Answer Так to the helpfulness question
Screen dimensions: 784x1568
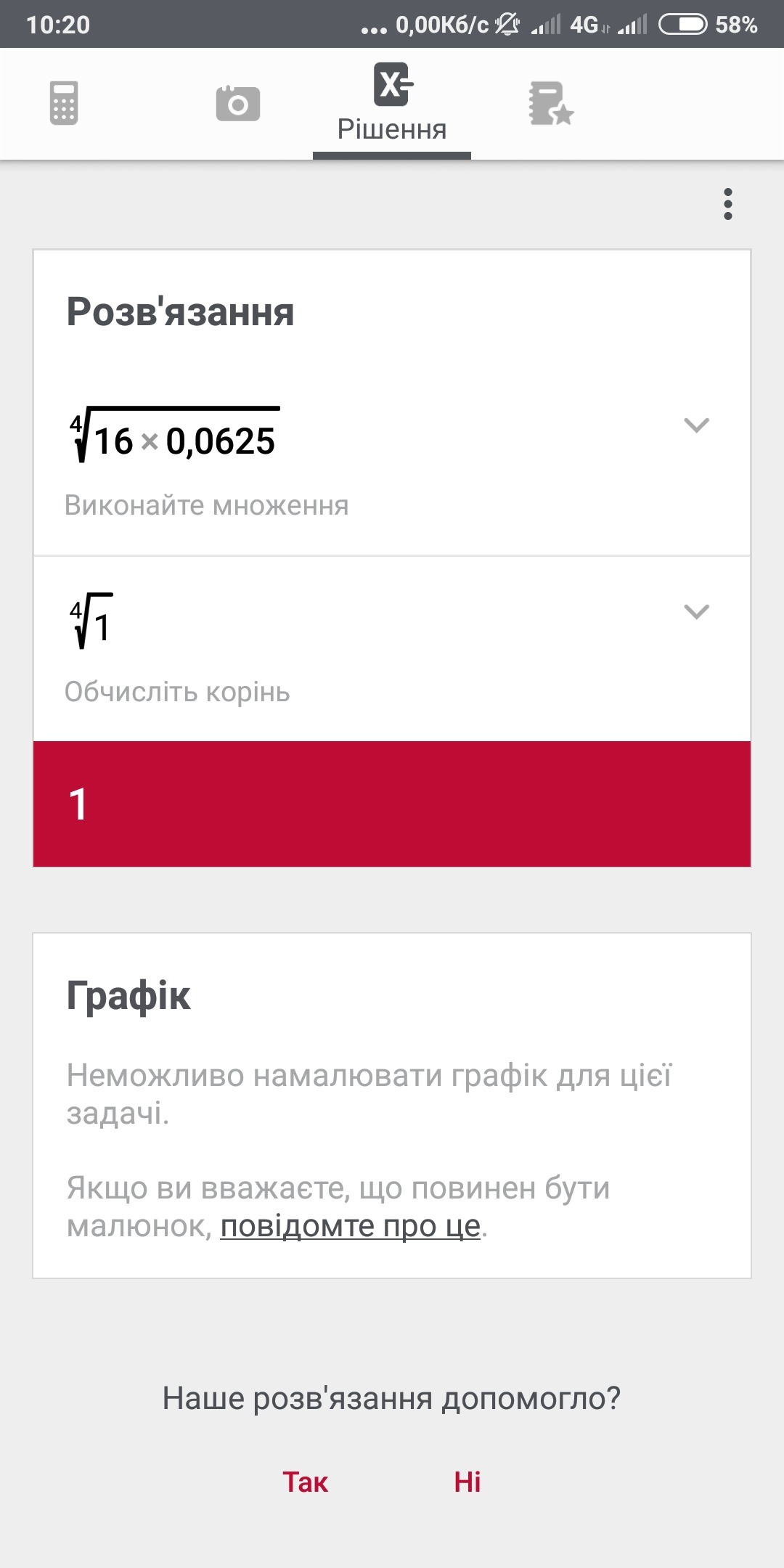[x=306, y=1482]
